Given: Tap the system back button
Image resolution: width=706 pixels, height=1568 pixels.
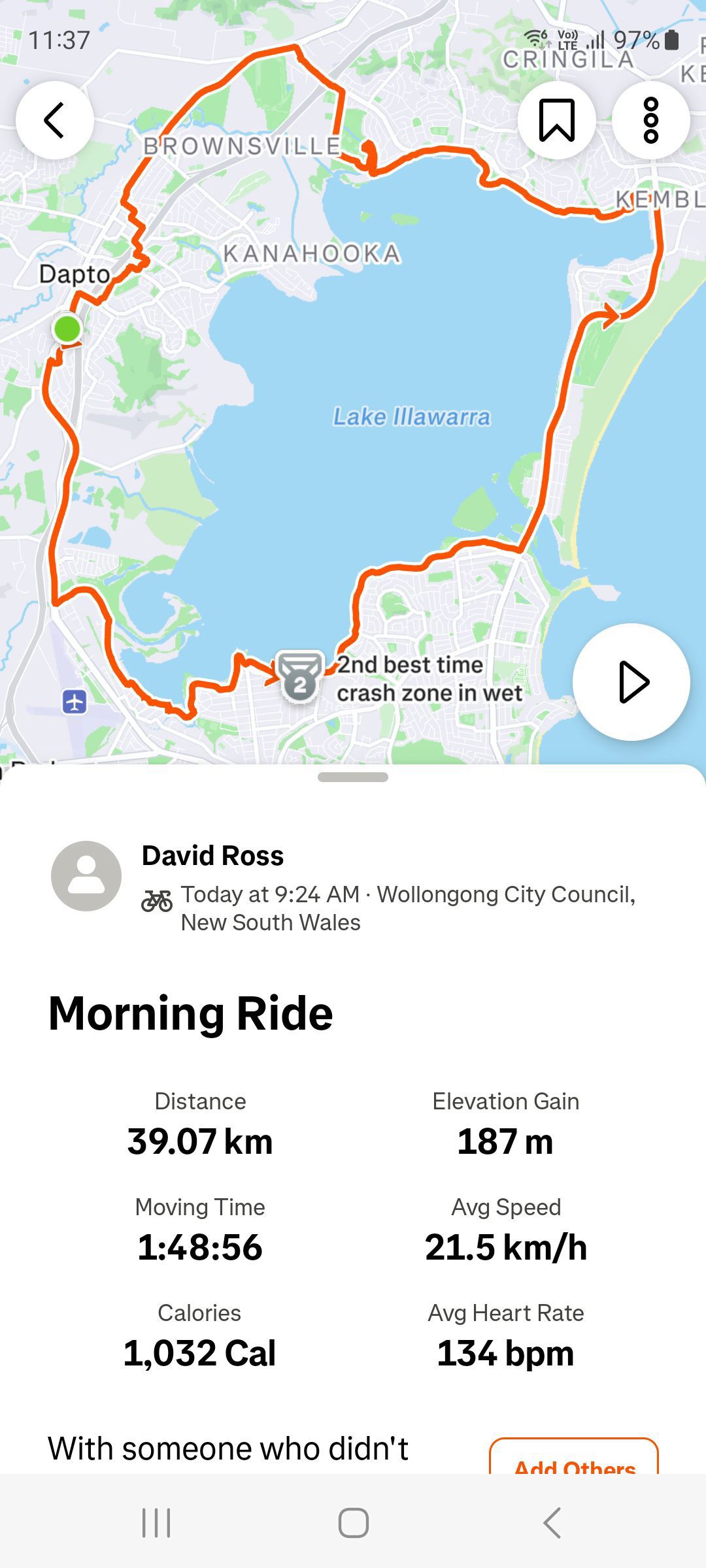Looking at the screenshot, I should pyautogui.click(x=552, y=1523).
